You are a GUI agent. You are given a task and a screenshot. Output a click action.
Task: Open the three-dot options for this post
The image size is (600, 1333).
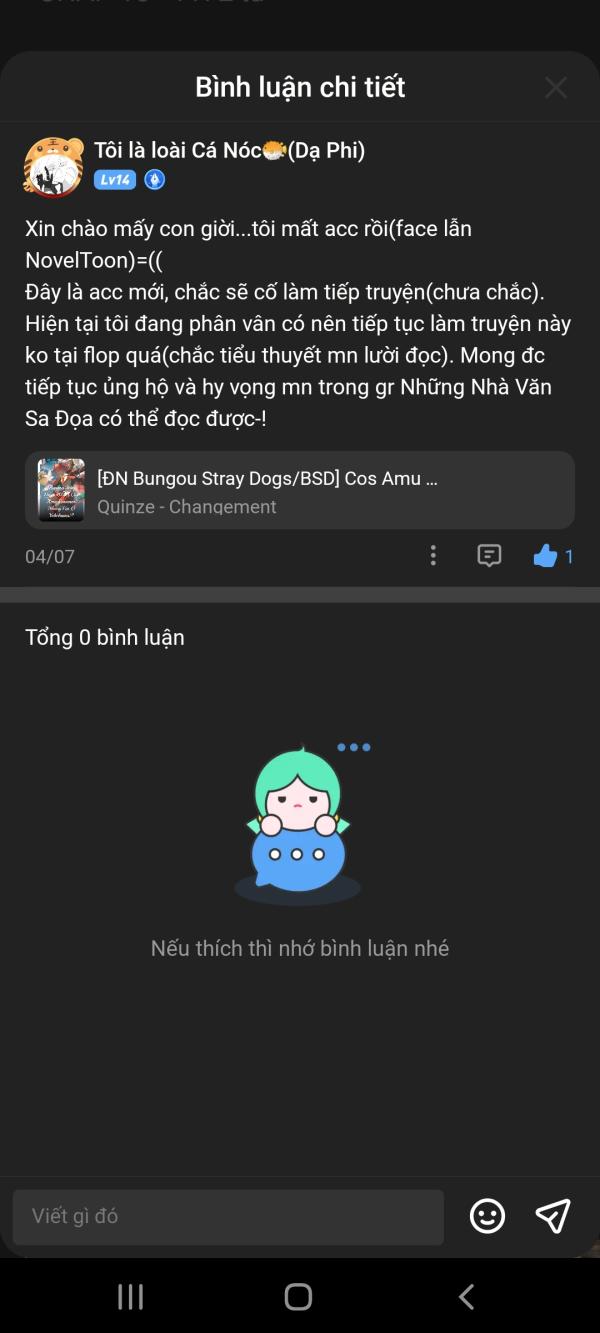[433, 556]
